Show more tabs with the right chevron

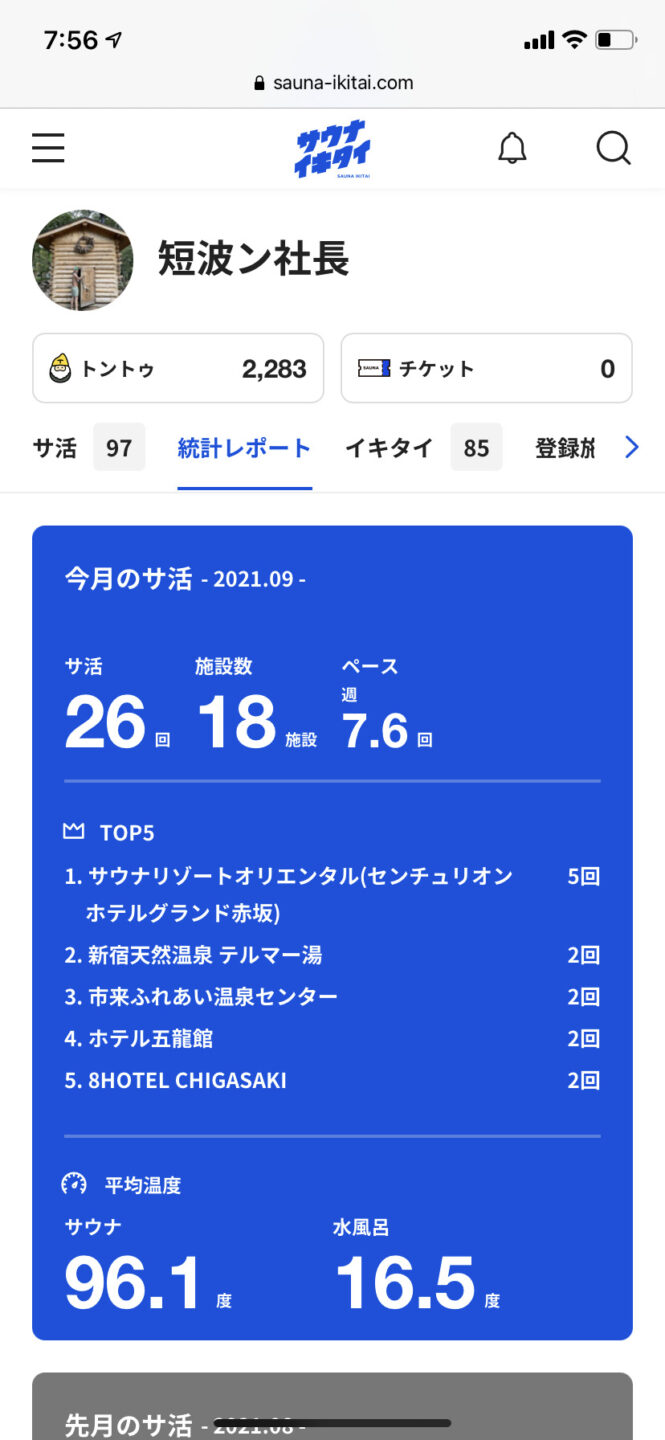(x=632, y=448)
